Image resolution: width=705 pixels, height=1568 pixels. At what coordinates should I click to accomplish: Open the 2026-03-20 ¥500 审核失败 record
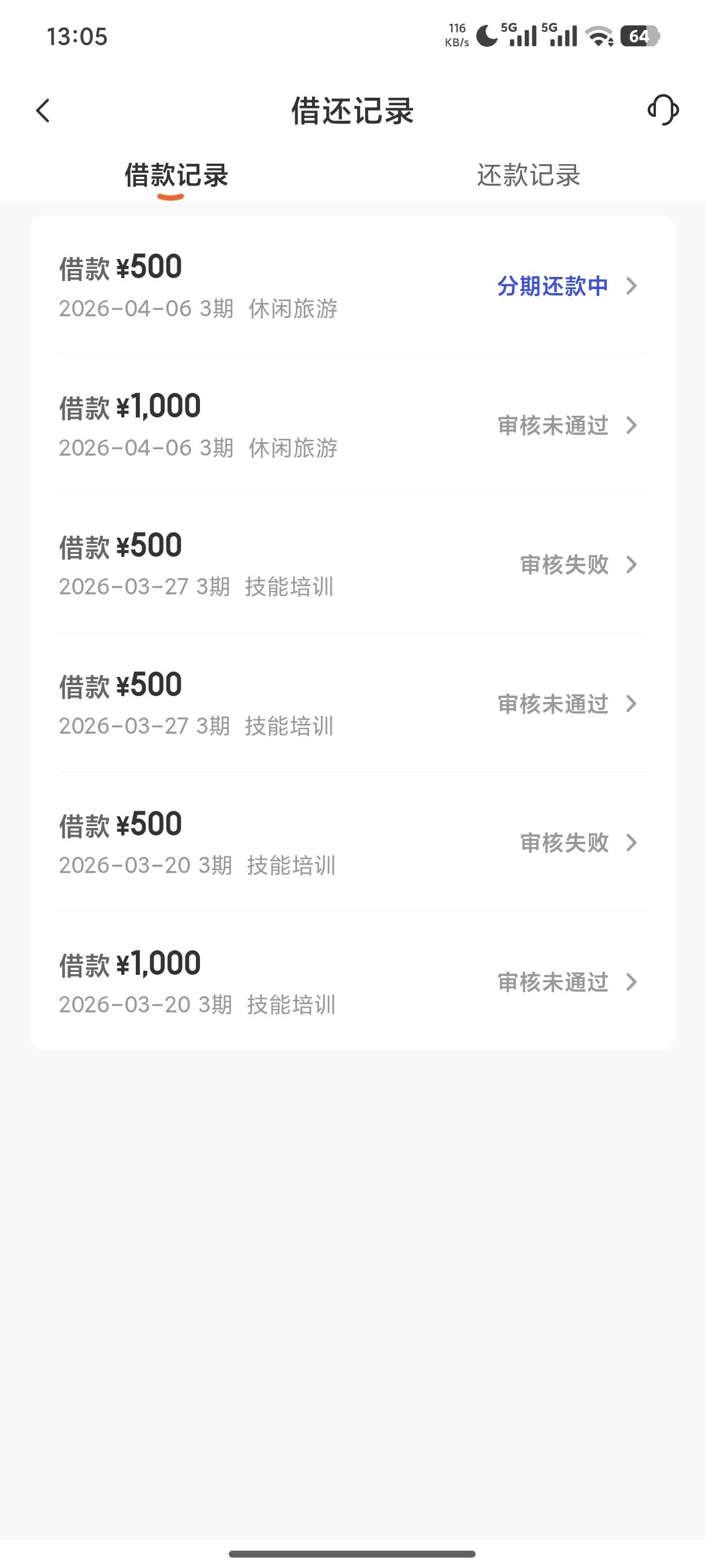pyautogui.click(x=352, y=843)
